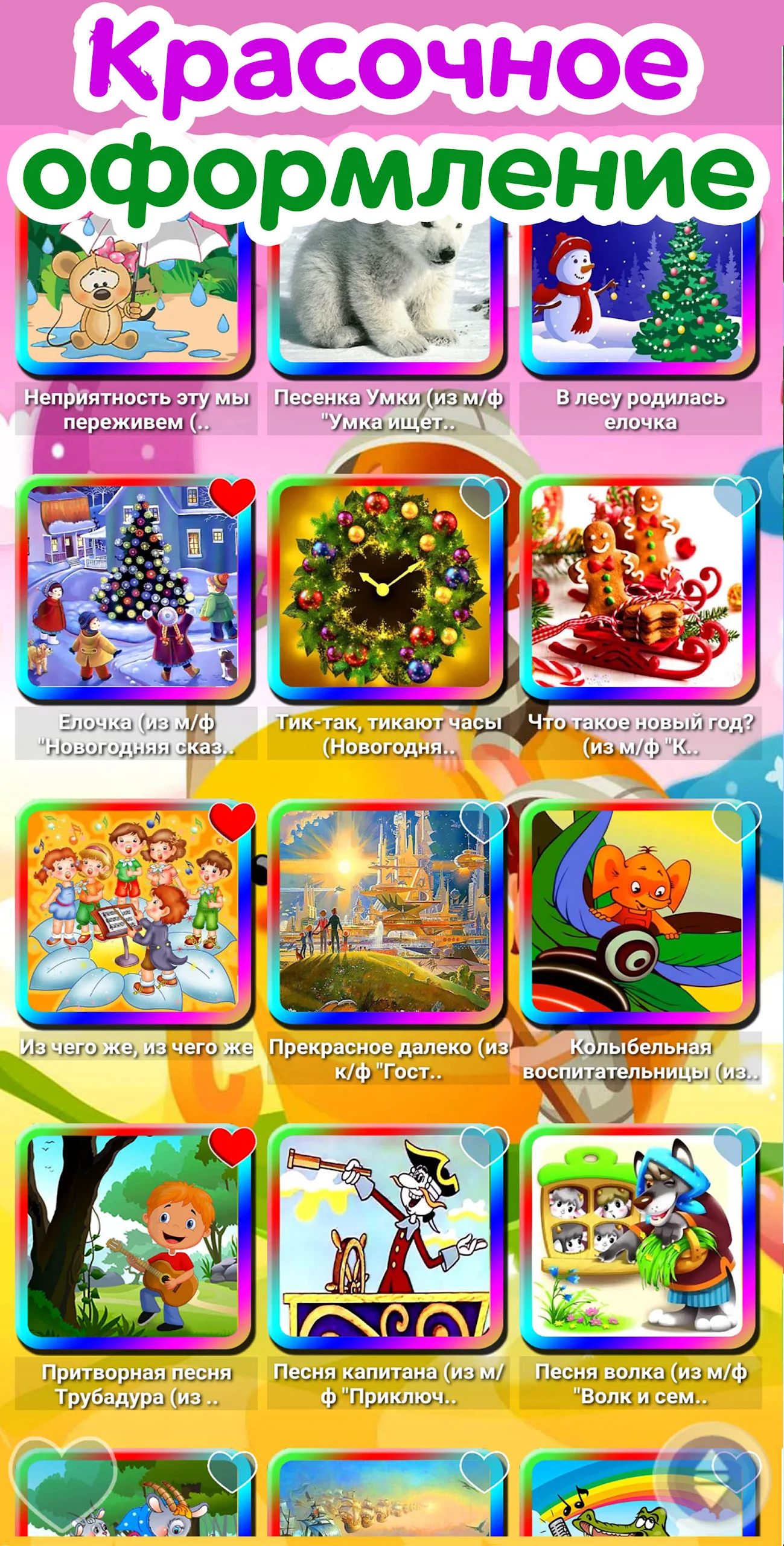The image size is (784, 1546).
Task: Add "Тик-так, тикают часы" to favorites
Action: 484,496
